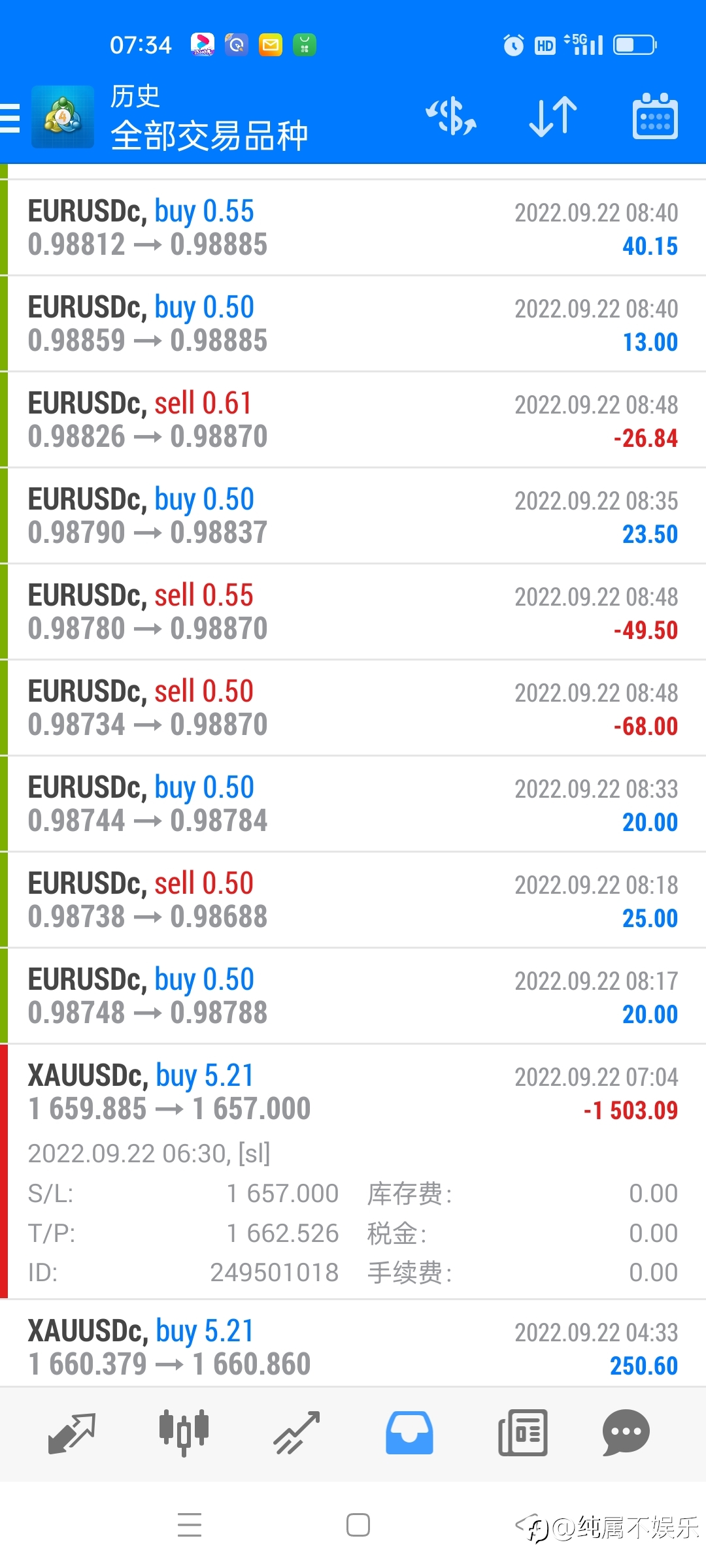This screenshot has height=1568, width=706.
Task: Go to the system home screen
Action: point(358,1525)
